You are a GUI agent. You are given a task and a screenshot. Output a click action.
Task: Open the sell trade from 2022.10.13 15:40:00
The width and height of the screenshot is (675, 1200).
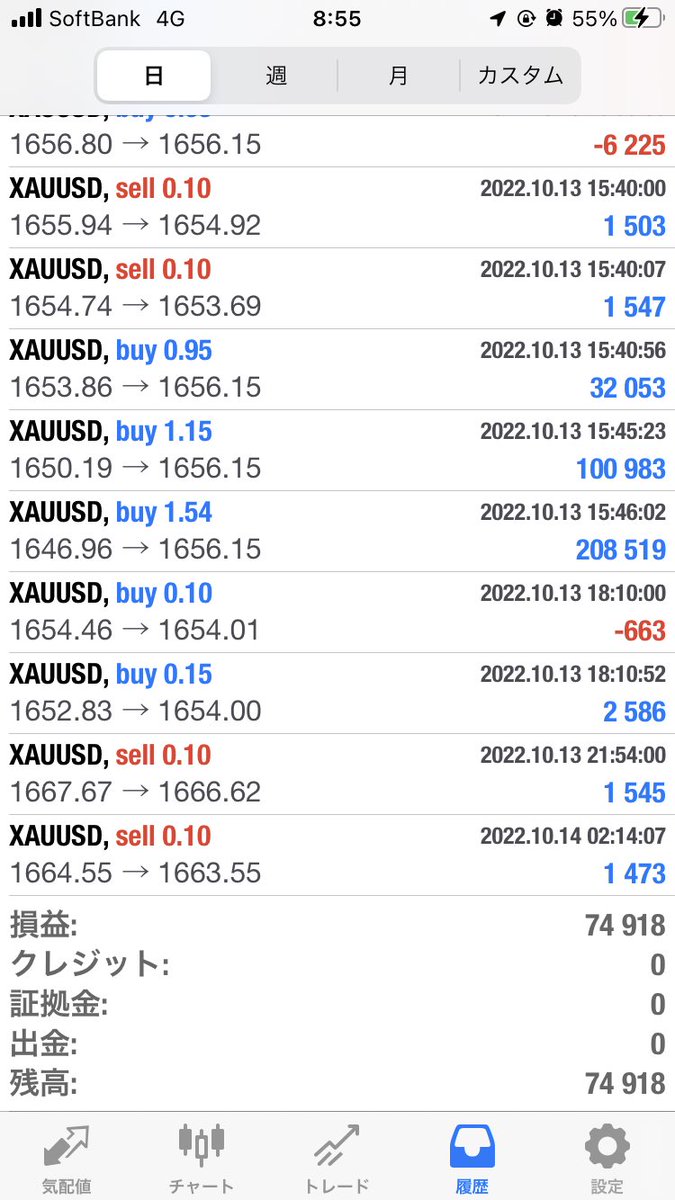coord(337,207)
